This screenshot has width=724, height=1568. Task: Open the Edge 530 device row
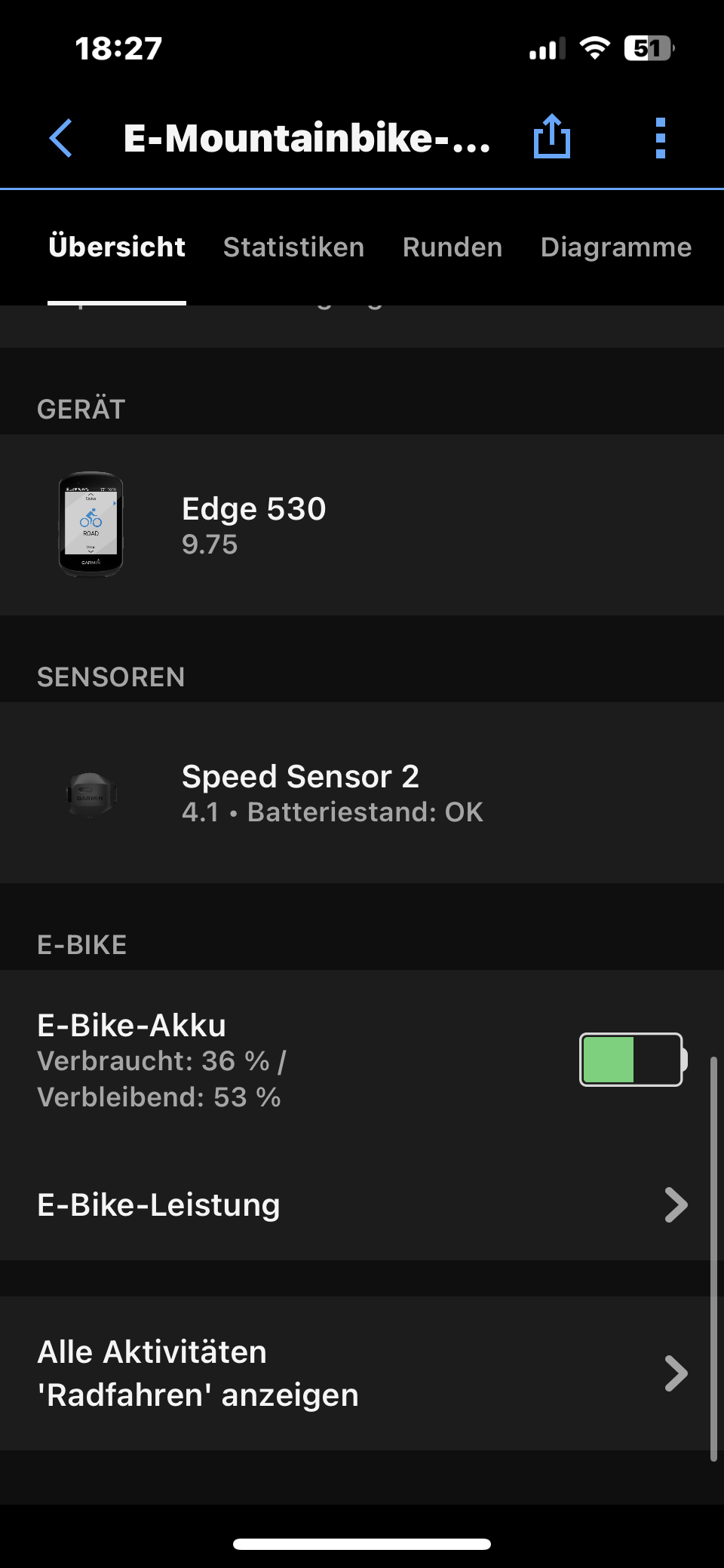pos(362,525)
